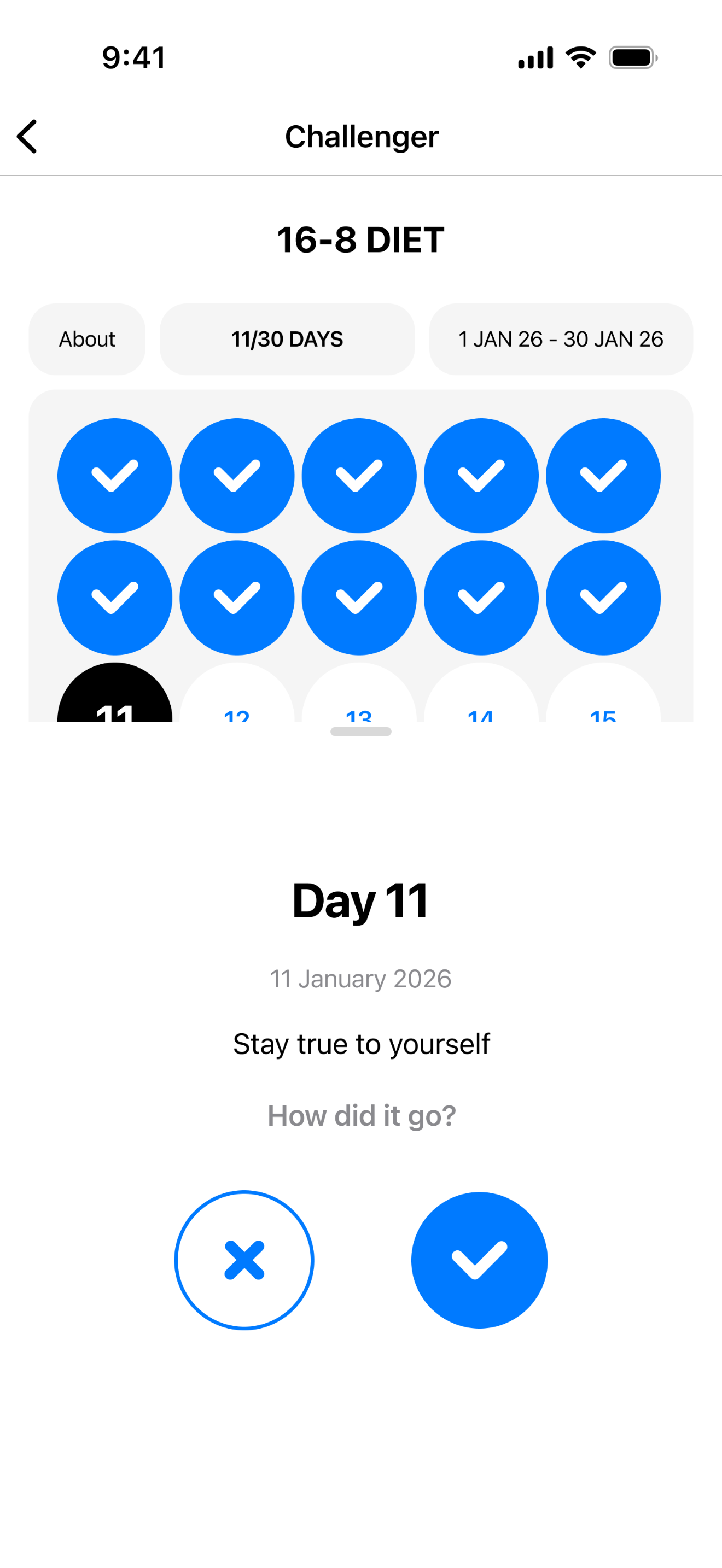This screenshot has height=1568, width=722.
Task: Tap the back chevron to leave Challenger
Action: coord(27,136)
